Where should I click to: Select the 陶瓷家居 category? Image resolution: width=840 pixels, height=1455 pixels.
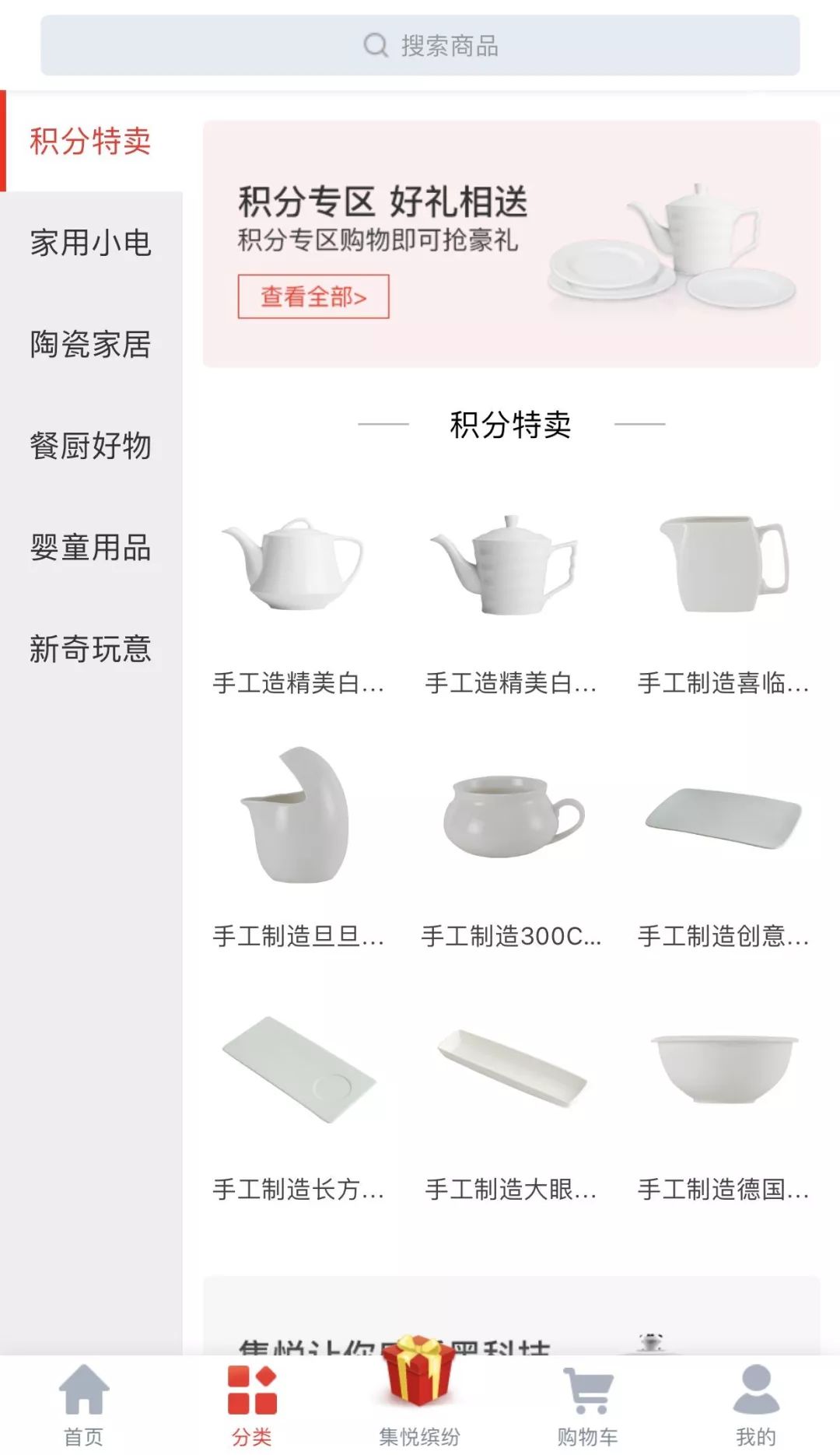coord(91,345)
